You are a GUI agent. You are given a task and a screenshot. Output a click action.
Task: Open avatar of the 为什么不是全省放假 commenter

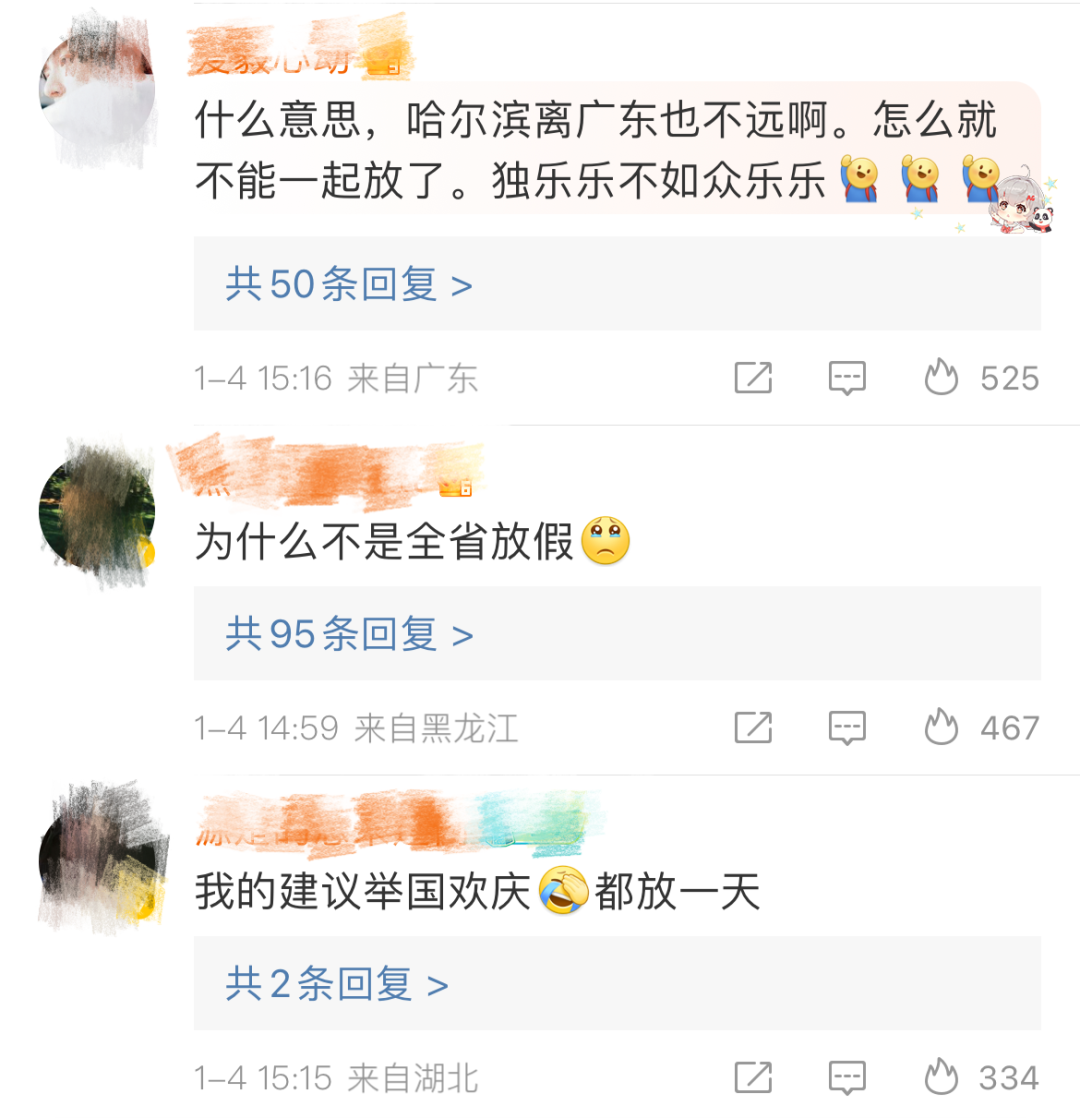[97, 510]
